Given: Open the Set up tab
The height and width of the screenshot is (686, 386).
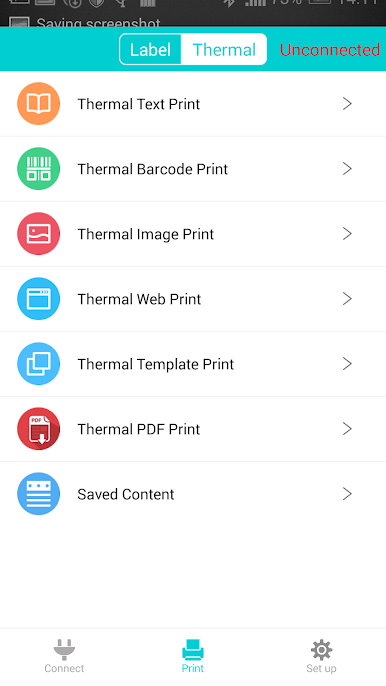Looking at the screenshot, I should pyautogui.click(x=321, y=656).
